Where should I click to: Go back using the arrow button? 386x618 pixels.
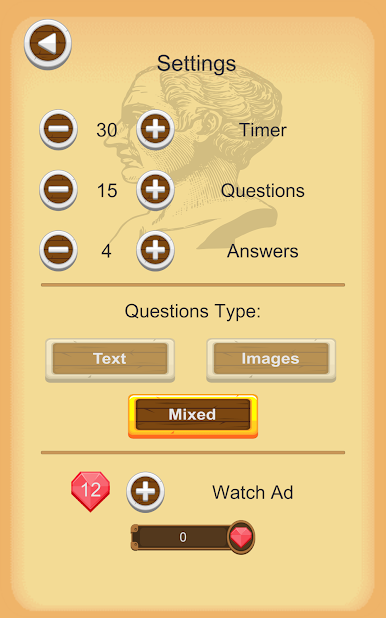(48, 44)
